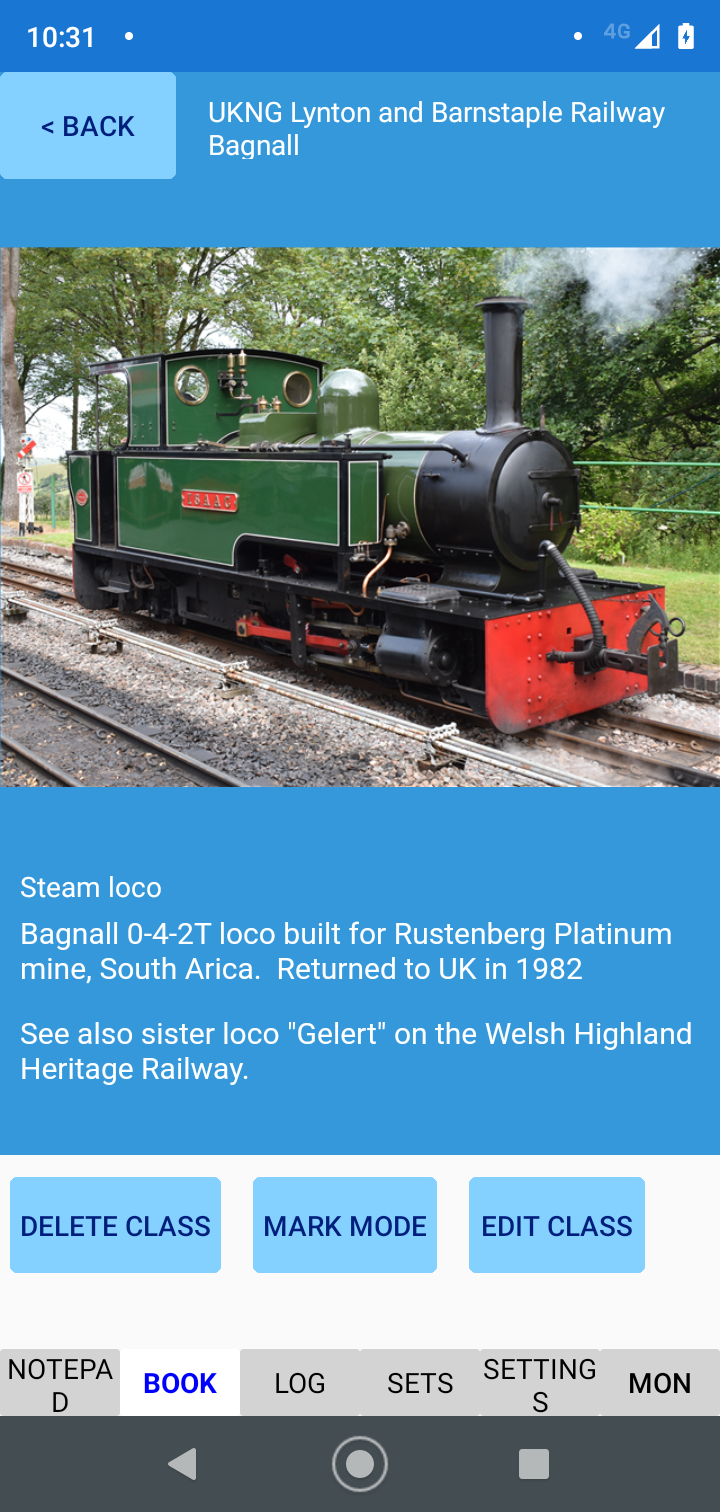Open the Log tab
The height and width of the screenshot is (1512, 720).
click(300, 1383)
